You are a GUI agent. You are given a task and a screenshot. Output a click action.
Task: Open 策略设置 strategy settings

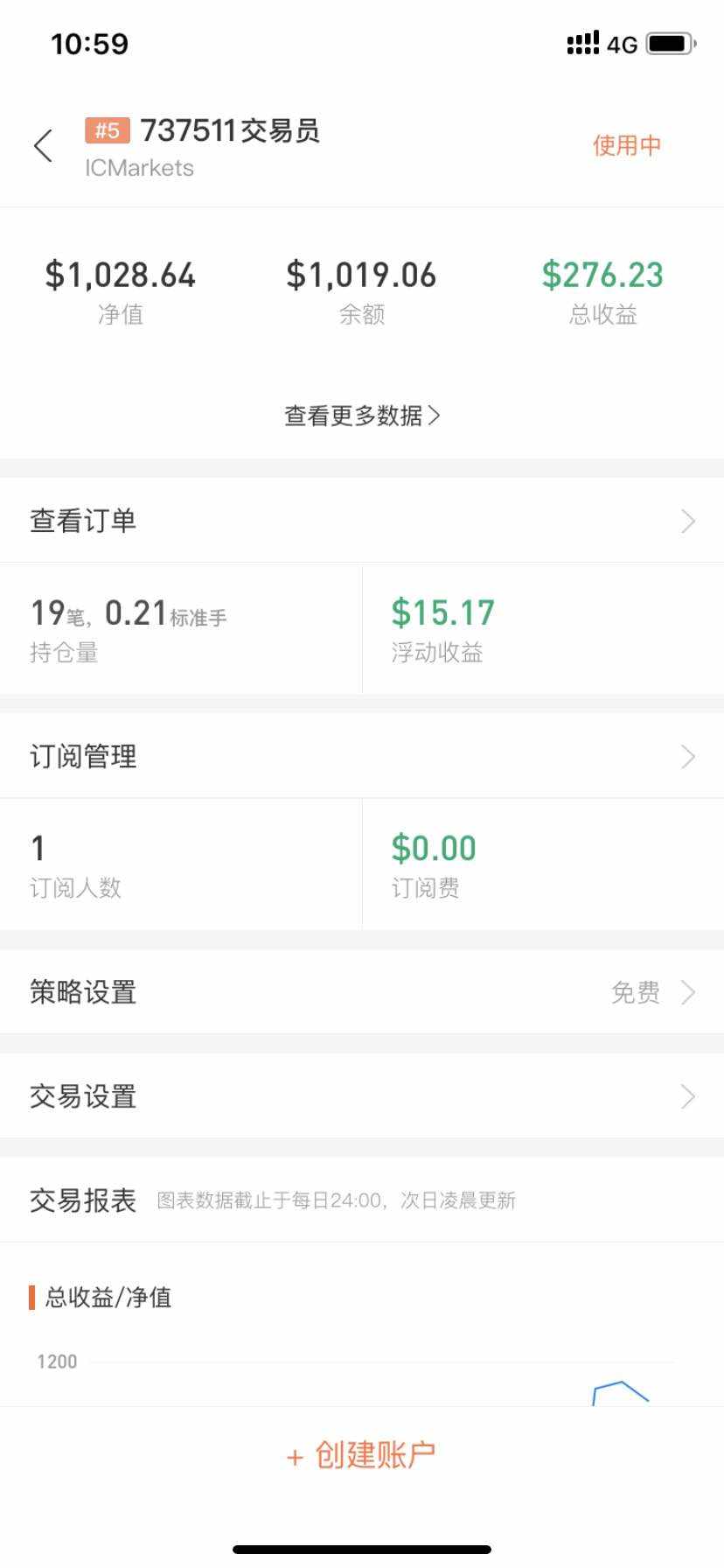point(362,992)
